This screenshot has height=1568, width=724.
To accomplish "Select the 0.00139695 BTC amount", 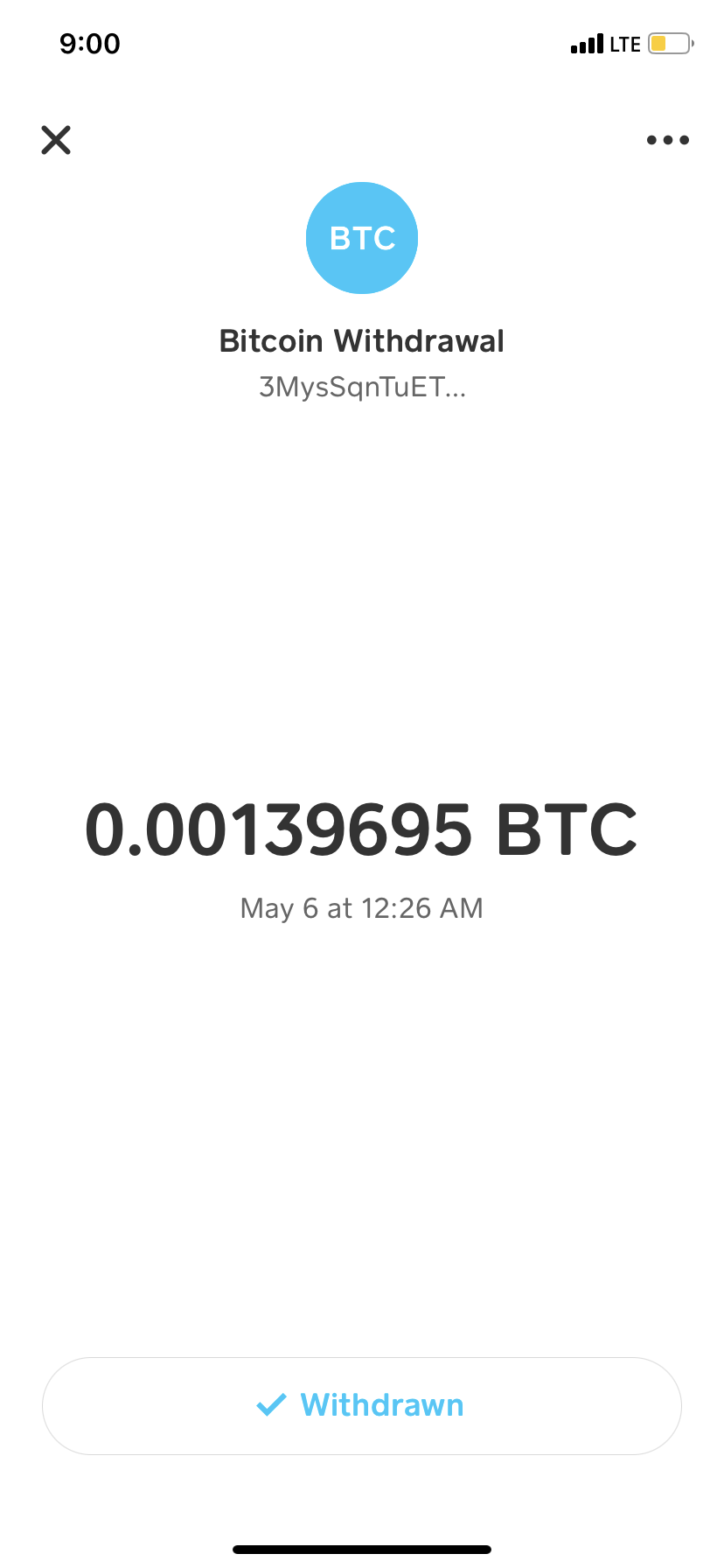I will click(362, 829).
